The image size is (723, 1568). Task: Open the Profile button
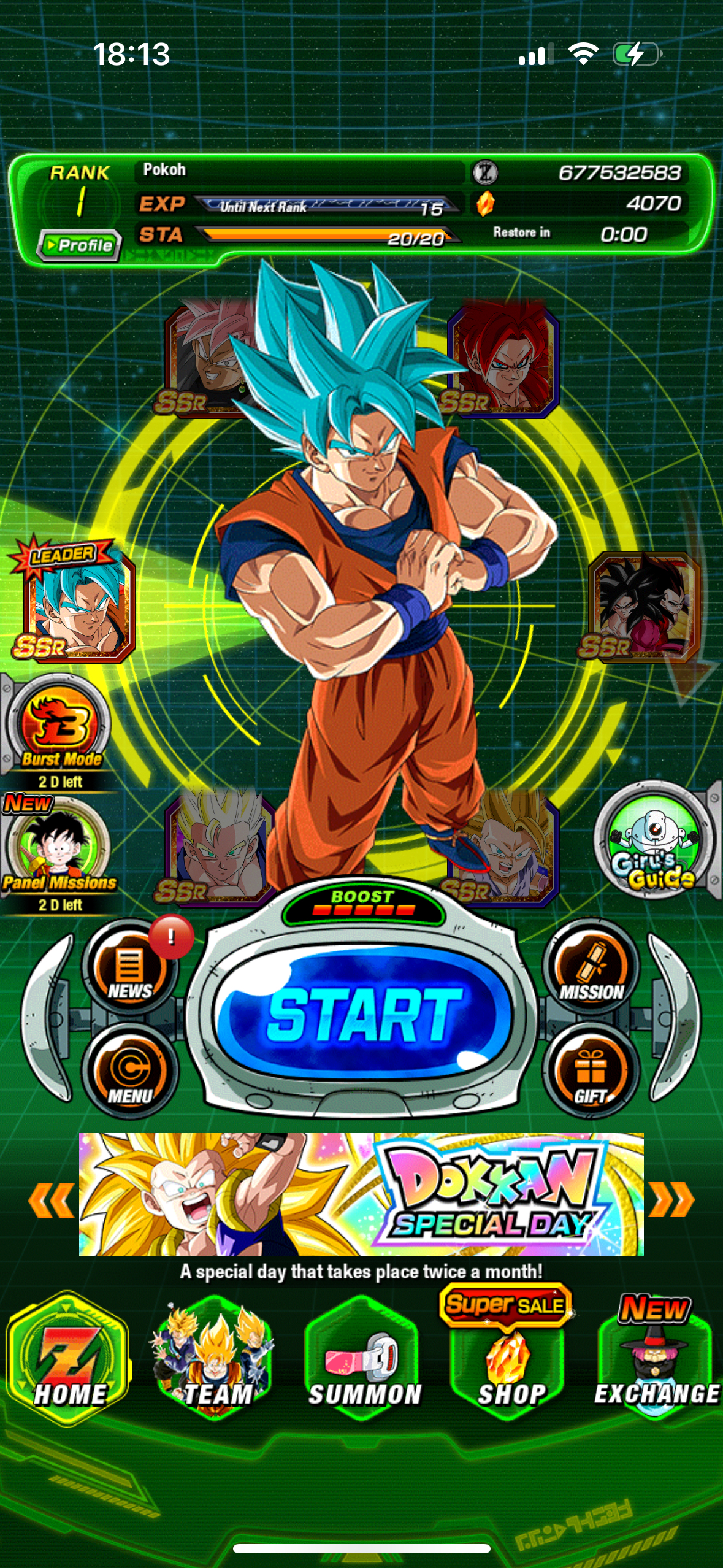coord(78,245)
